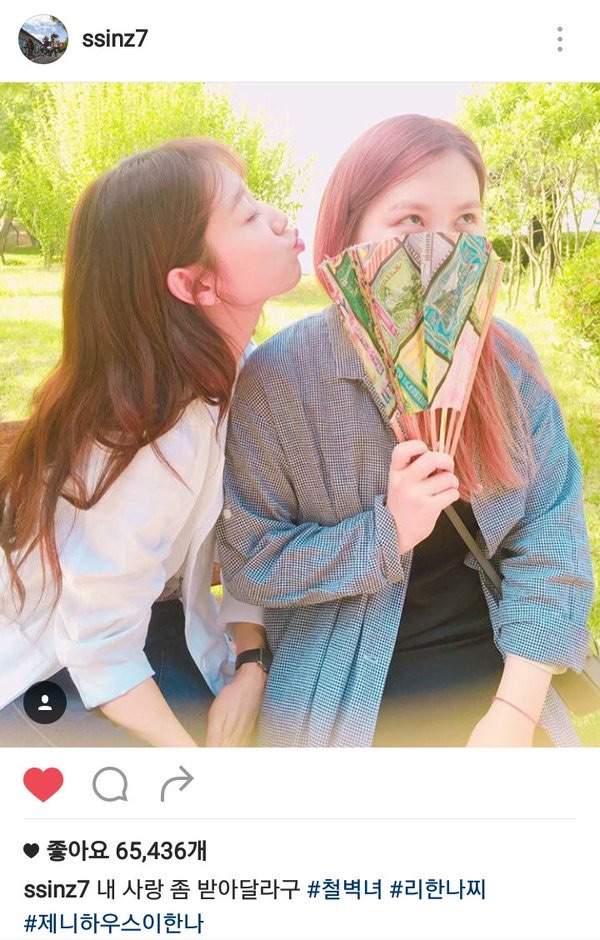Share this post via the arrow icon
600x940 pixels.
[x=177, y=785]
